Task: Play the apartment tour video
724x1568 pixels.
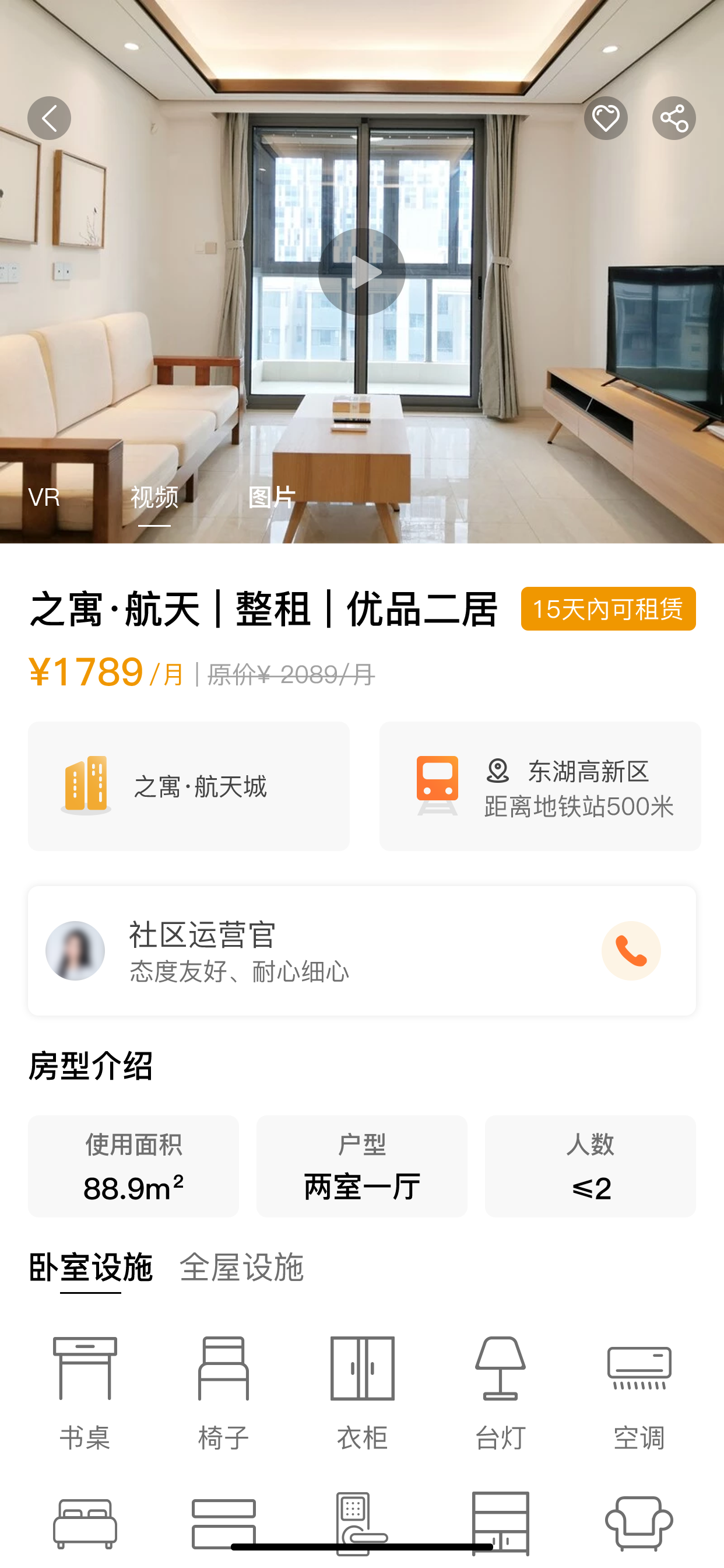Action: tap(362, 272)
